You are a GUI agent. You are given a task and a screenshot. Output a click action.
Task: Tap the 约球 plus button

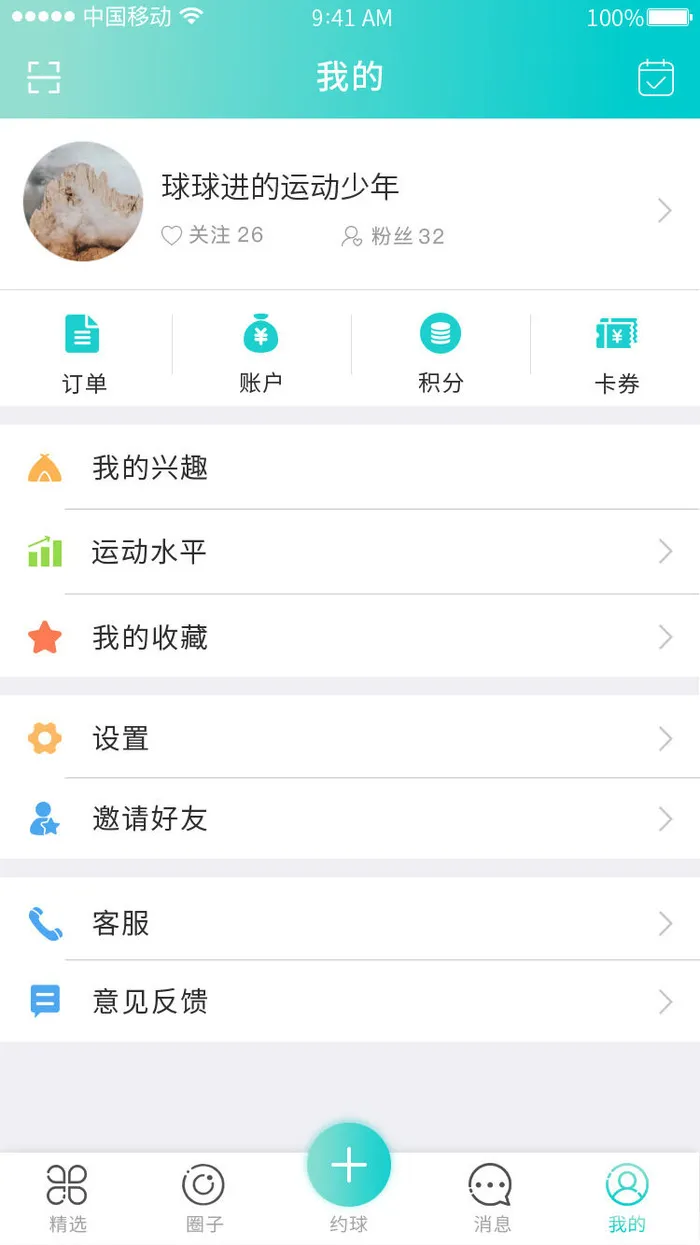[349, 1165]
